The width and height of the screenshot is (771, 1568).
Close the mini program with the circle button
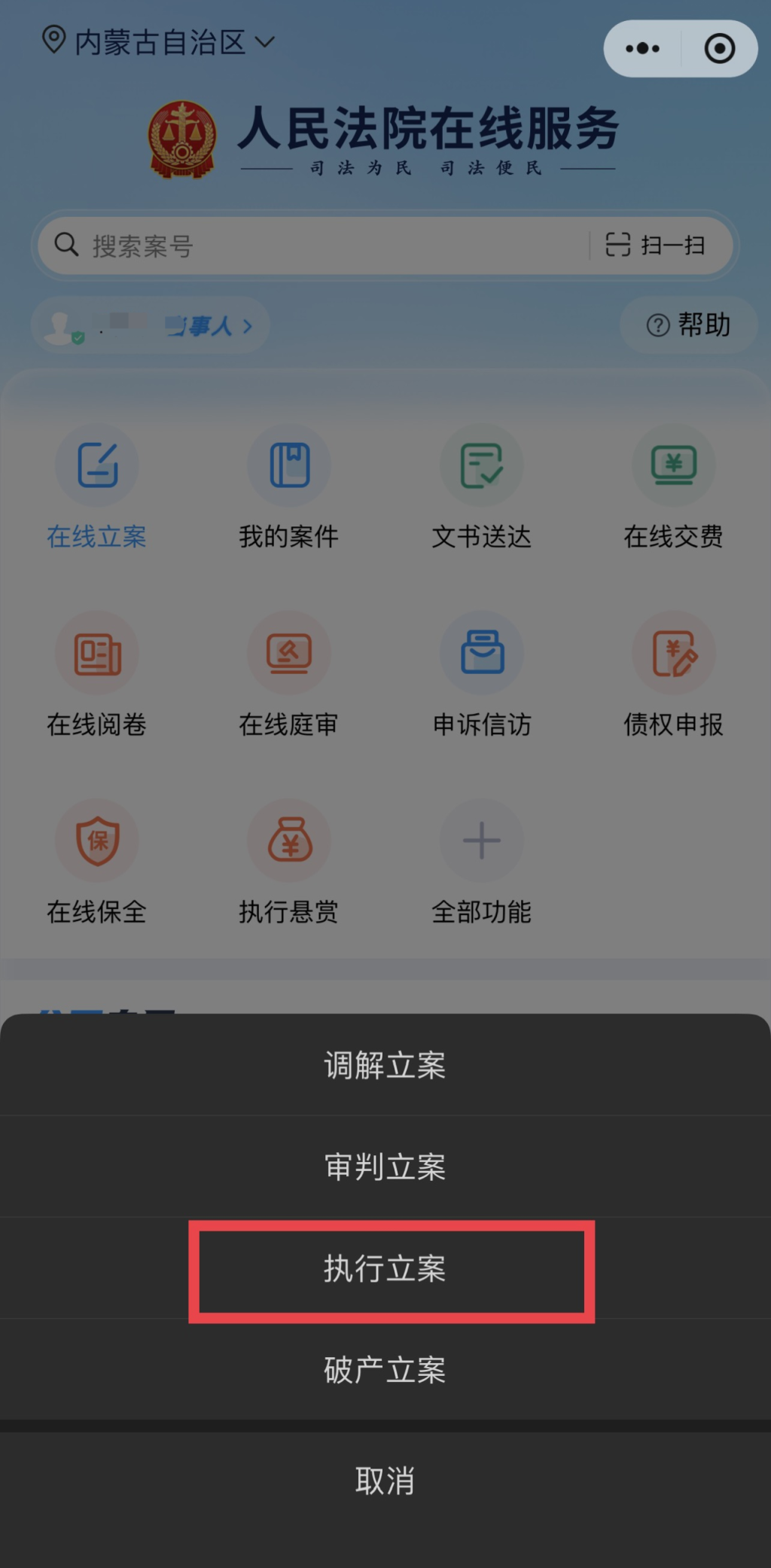719,49
